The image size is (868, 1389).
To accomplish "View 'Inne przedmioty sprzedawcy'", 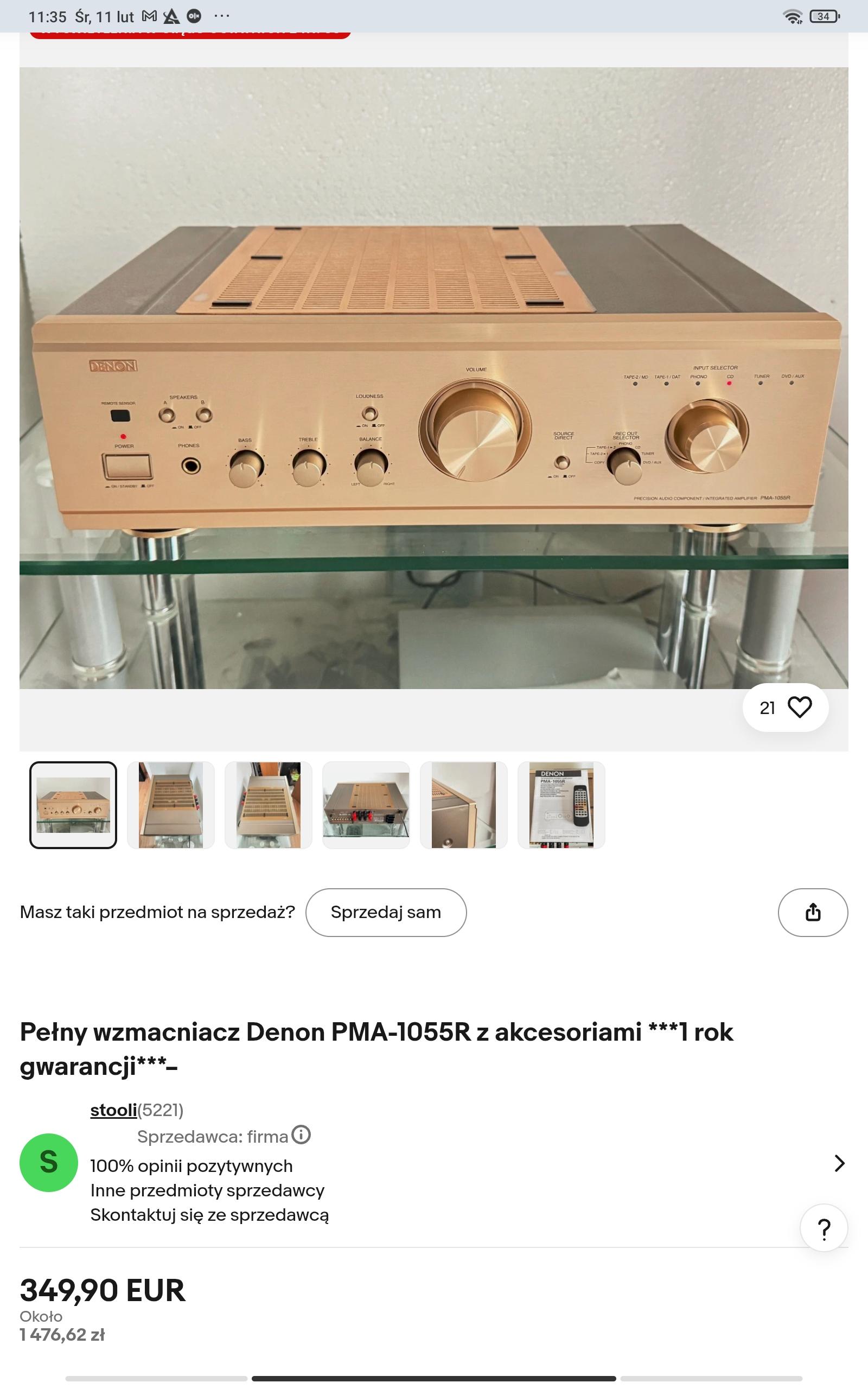I will [207, 1190].
